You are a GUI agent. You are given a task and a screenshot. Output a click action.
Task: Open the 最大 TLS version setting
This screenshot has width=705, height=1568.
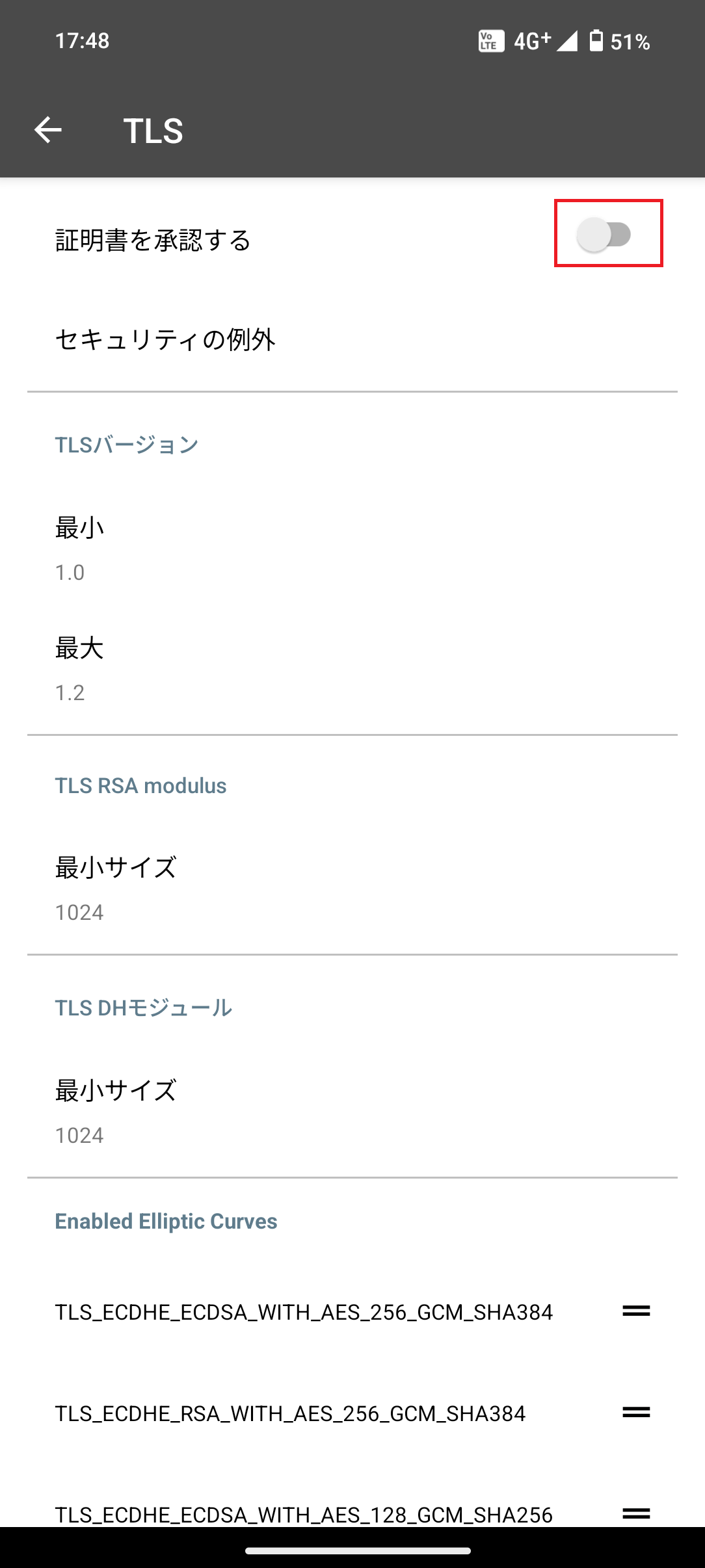click(352, 669)
